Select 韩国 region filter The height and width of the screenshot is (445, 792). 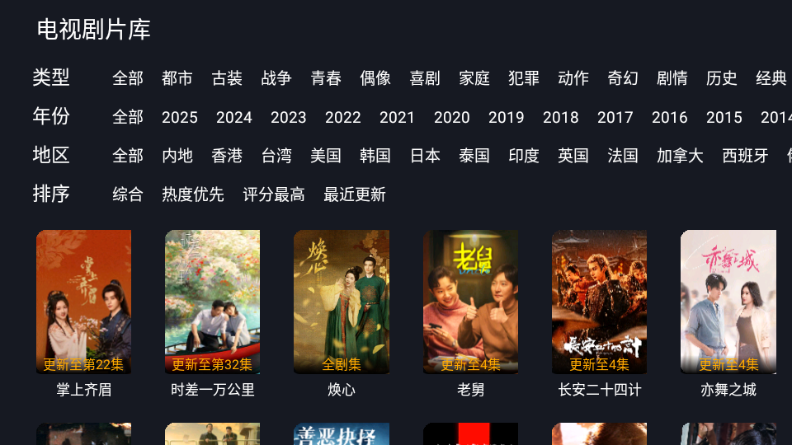(375, 156)
